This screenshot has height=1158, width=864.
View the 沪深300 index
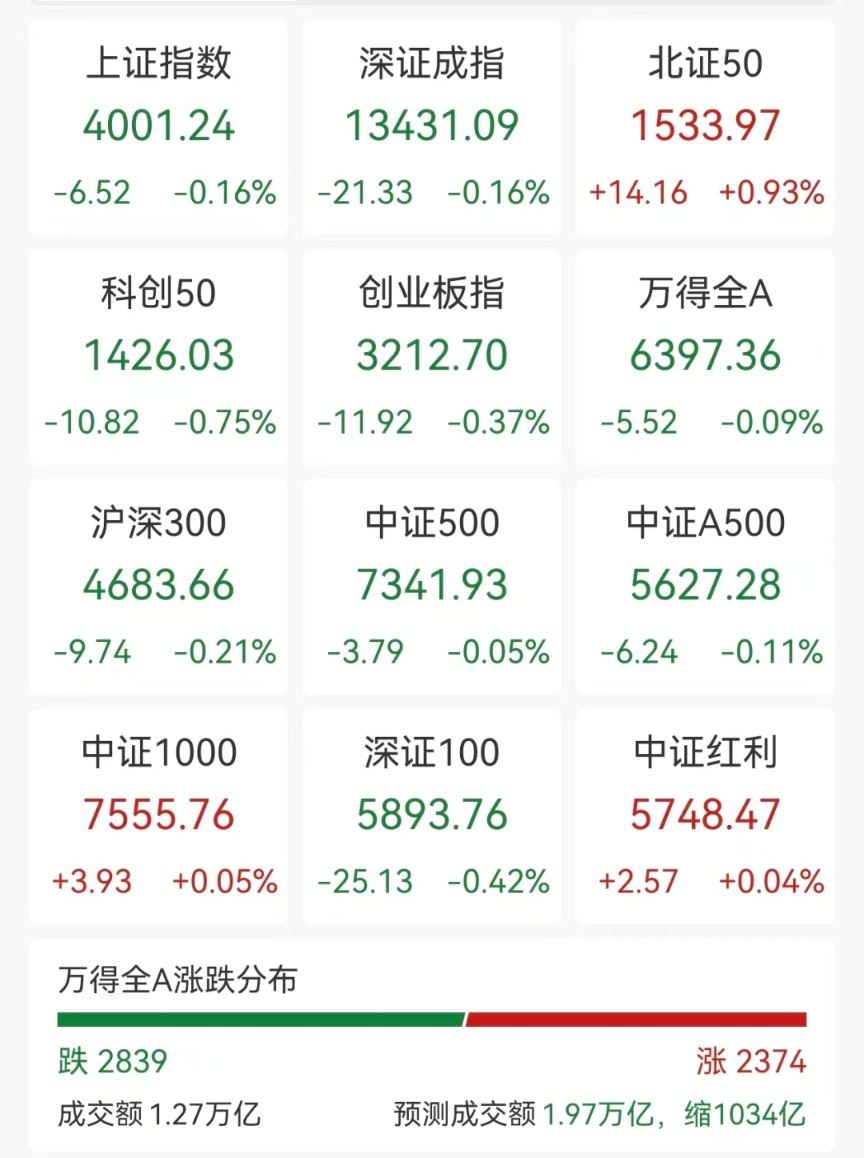click(x=159, y=586)
